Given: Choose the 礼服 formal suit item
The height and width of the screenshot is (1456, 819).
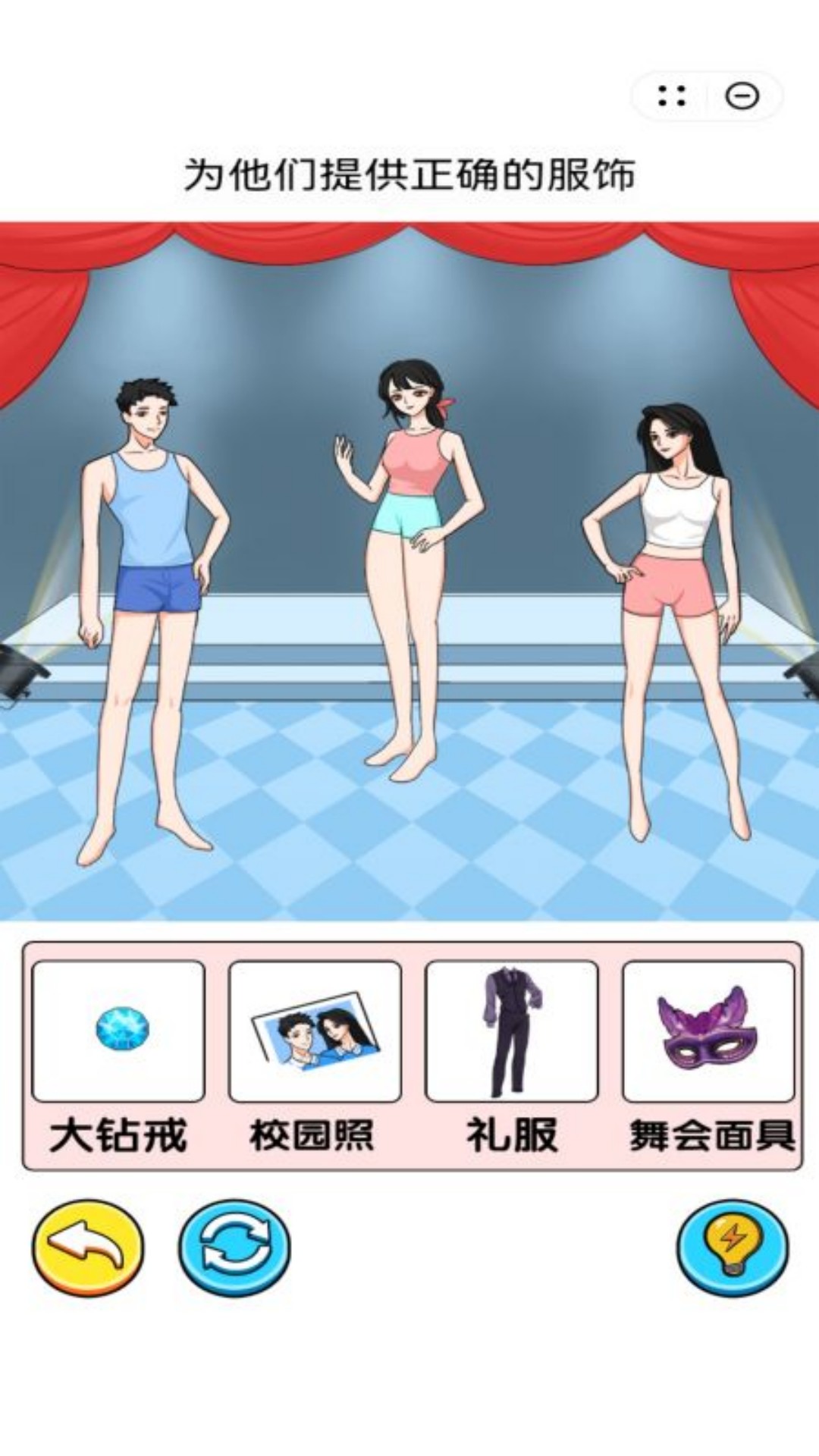Looking at the screenshot, I should tap(511, 1031).
